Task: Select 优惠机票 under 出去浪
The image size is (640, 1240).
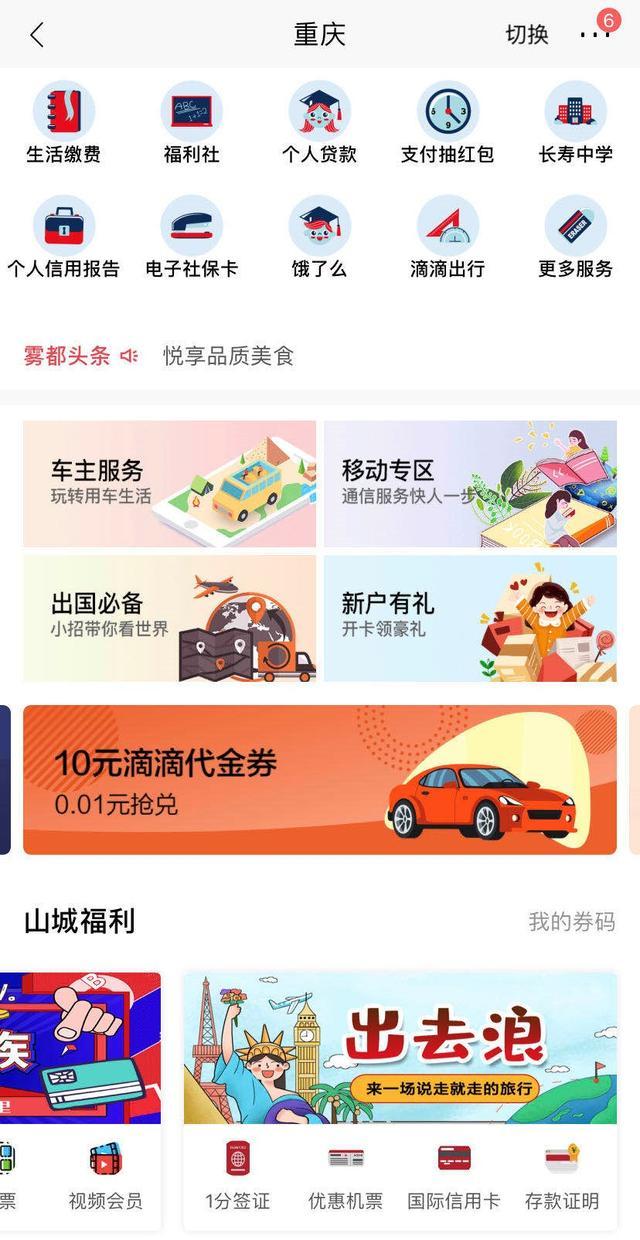Action: [345, 1177]
